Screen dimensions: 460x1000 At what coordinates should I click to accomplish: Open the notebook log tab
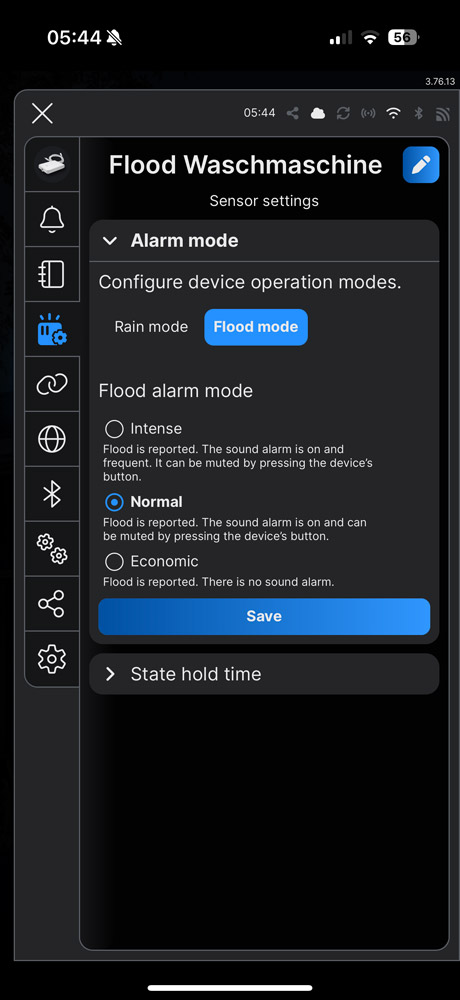(x=52, y=274)
